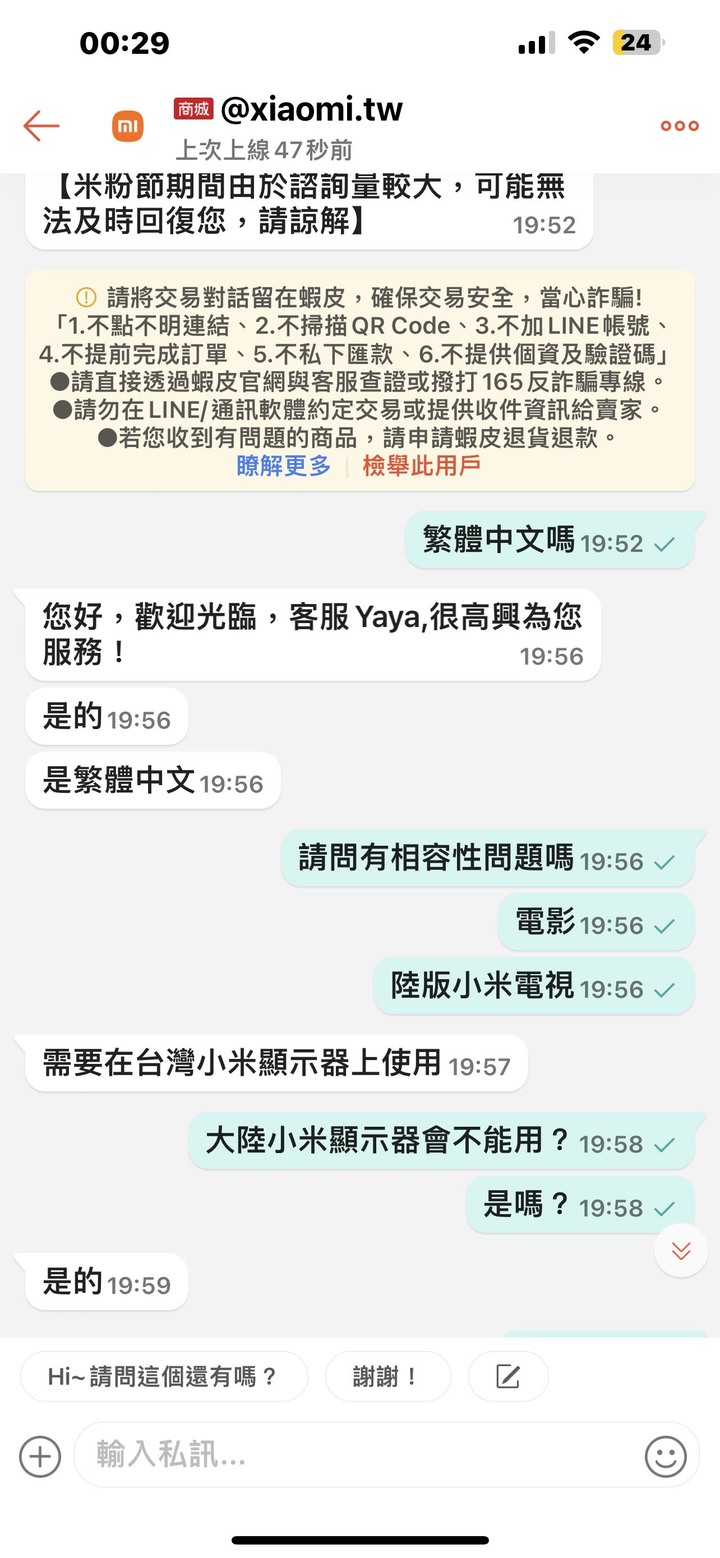Report this user via 檢舉此用戶
This screenshot has width=720, height=1558.
pyautogui.click(x=421, y=465)
